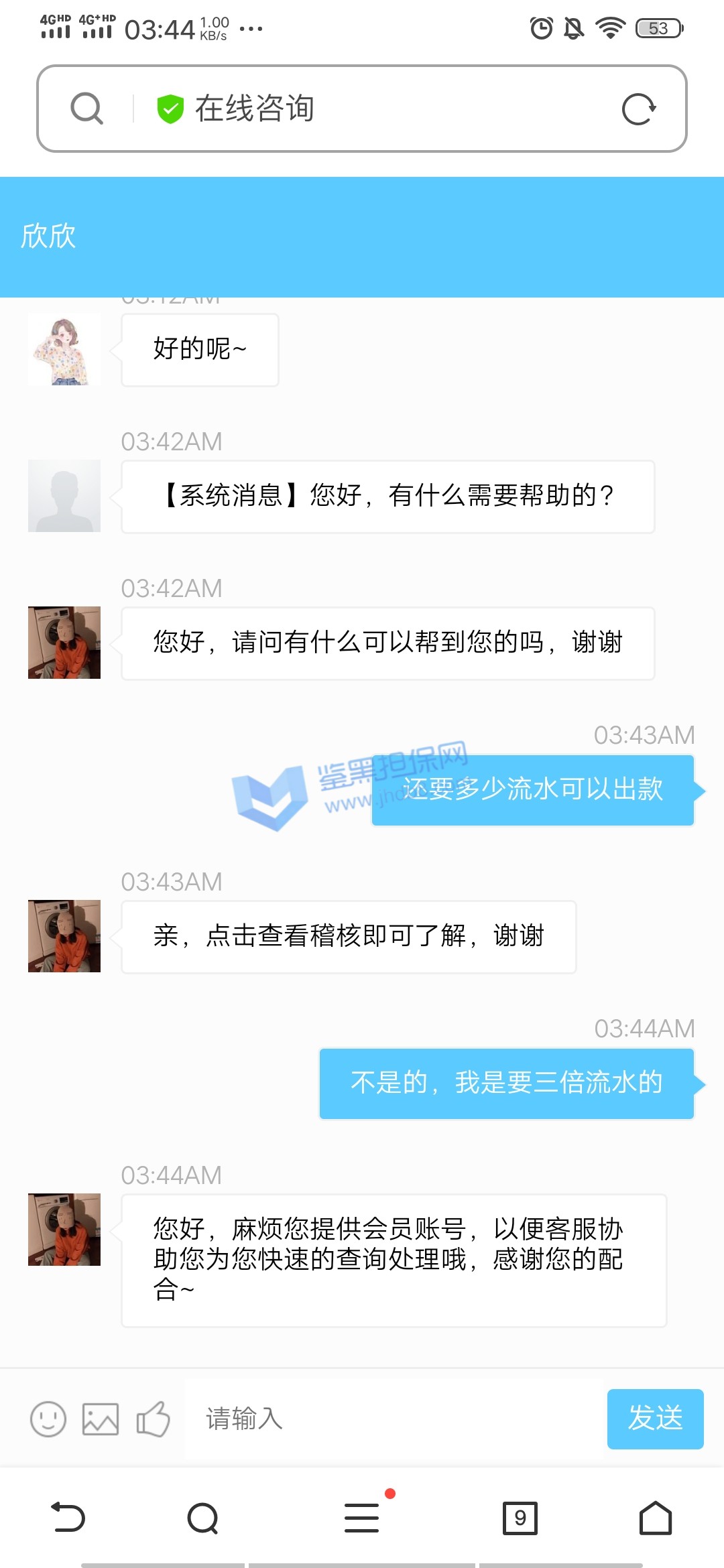The height and width of the screenshot is (1568, 724).
Task: Tap the thumbs-up rating icon
Action: (x=153, y=1419)
